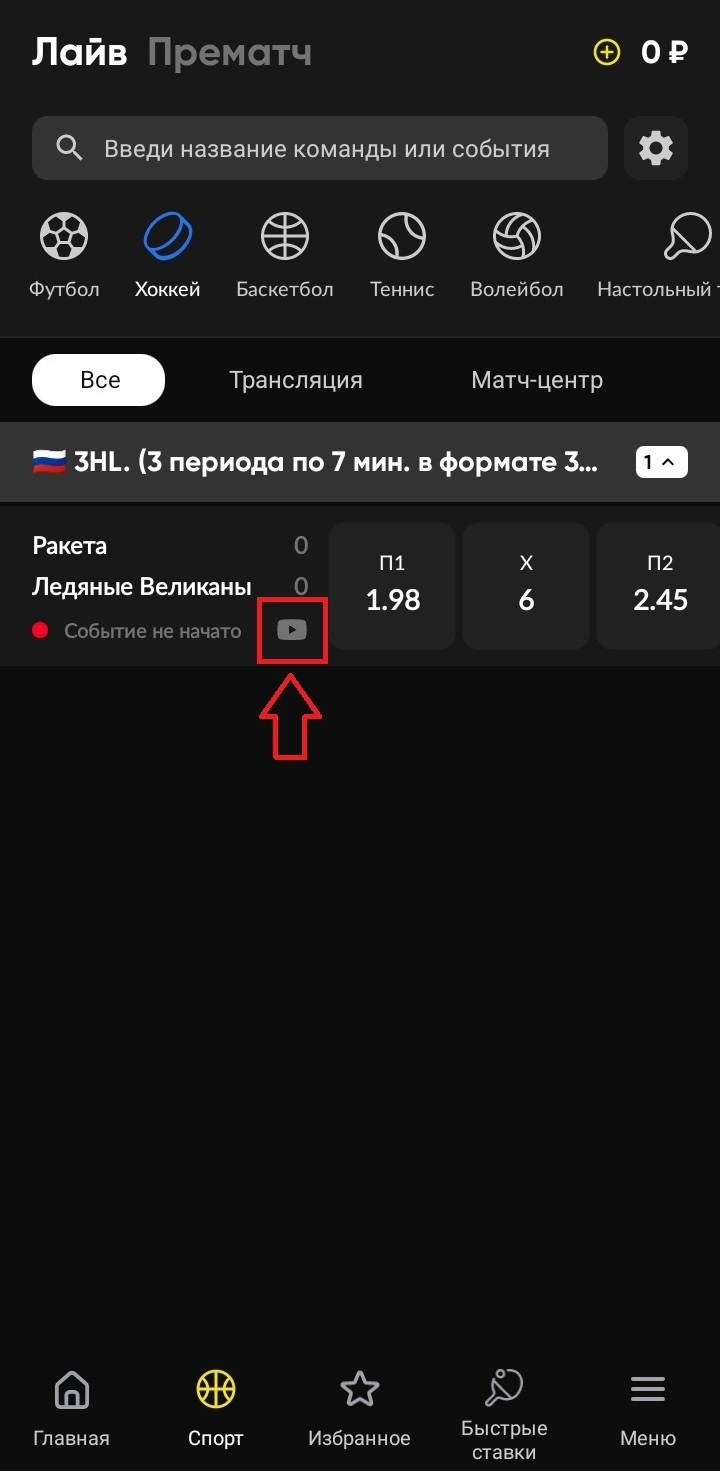Viewport: 720px width, 1471px height.
Task: Choose П2 odds 2.45
Action: pos(660,586)
